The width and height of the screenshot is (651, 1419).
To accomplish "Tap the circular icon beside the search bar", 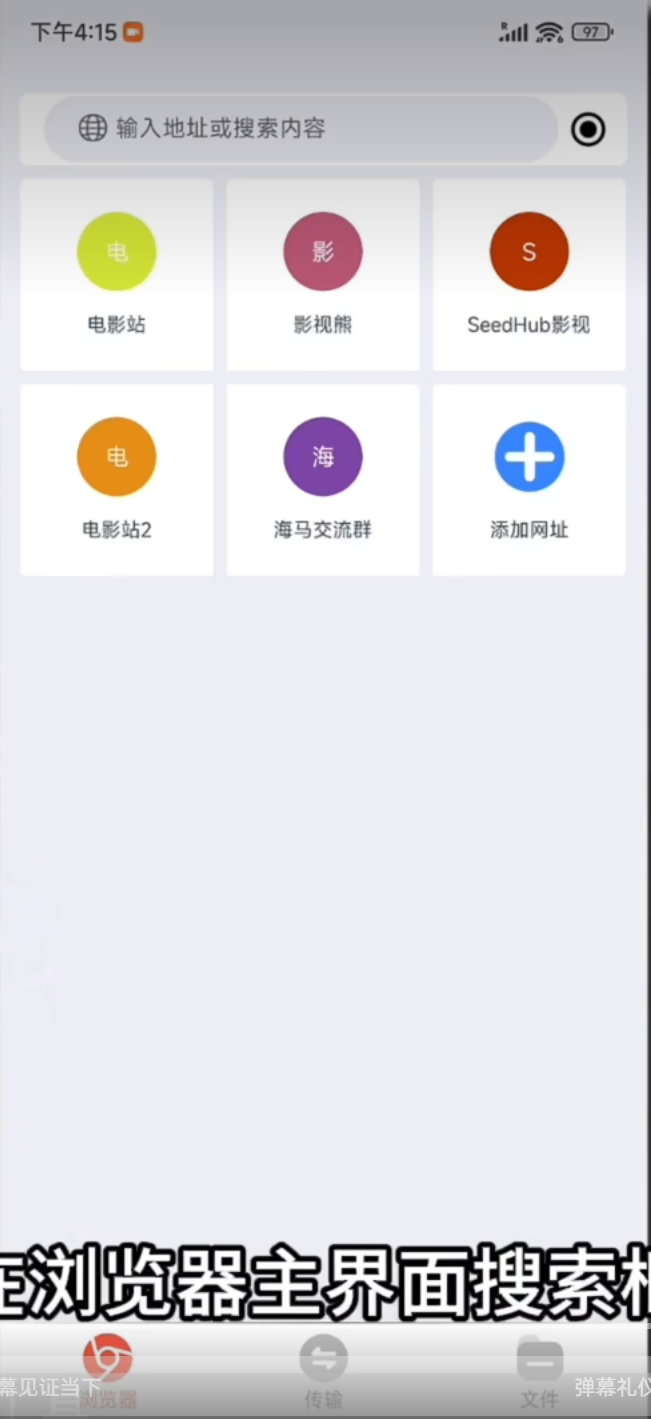I will coord(588,129).
